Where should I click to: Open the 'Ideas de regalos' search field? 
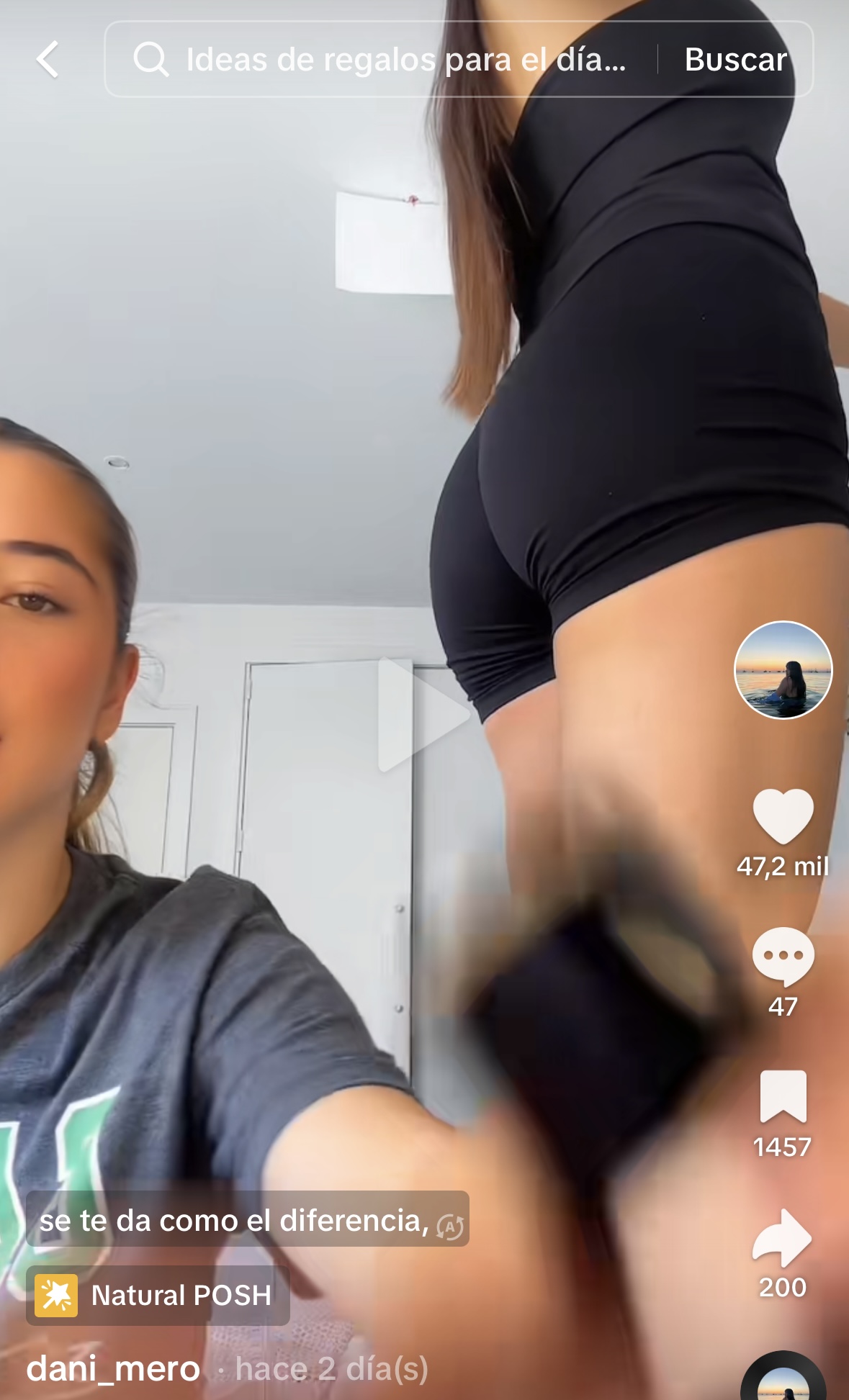pyautogui.click(x=389, y=59)
